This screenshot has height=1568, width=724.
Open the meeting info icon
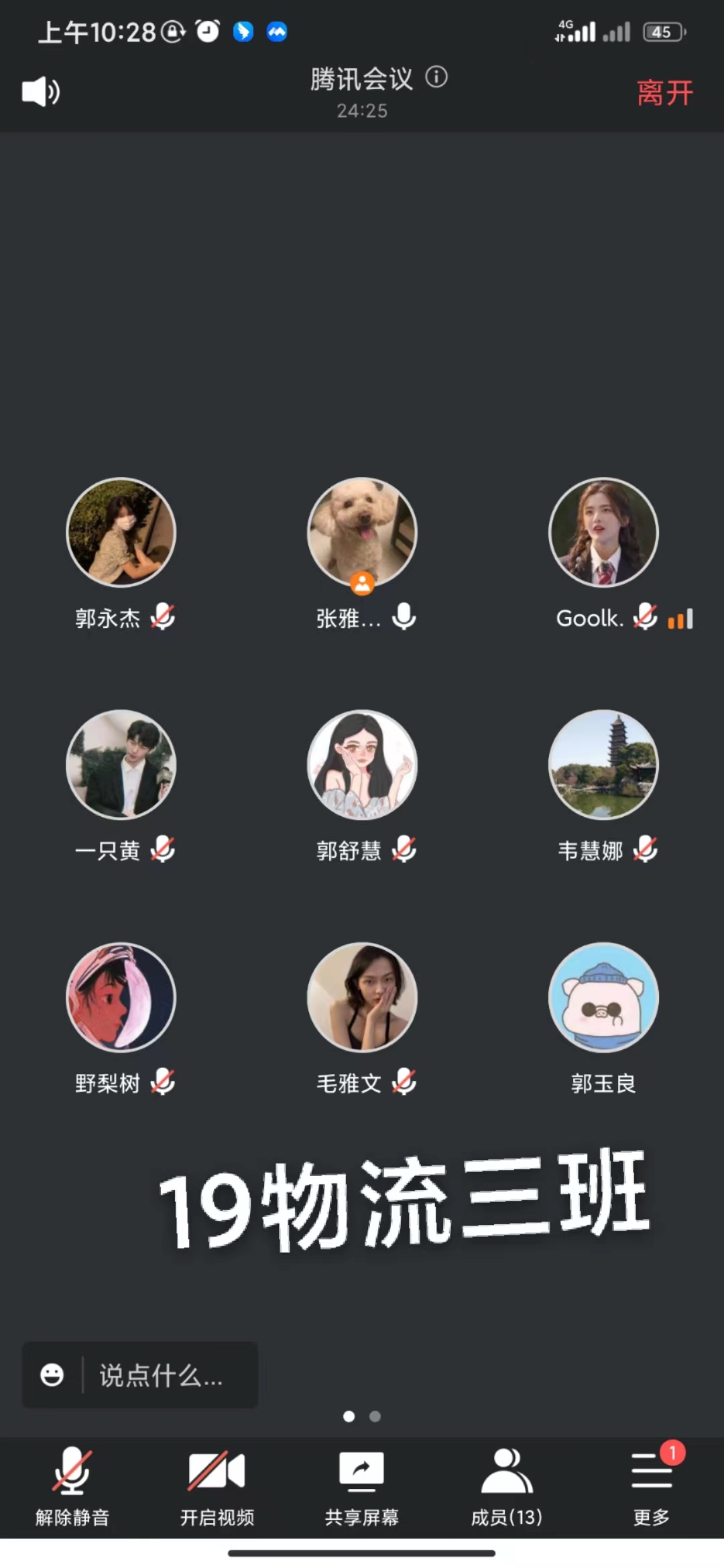coord(436,78)
